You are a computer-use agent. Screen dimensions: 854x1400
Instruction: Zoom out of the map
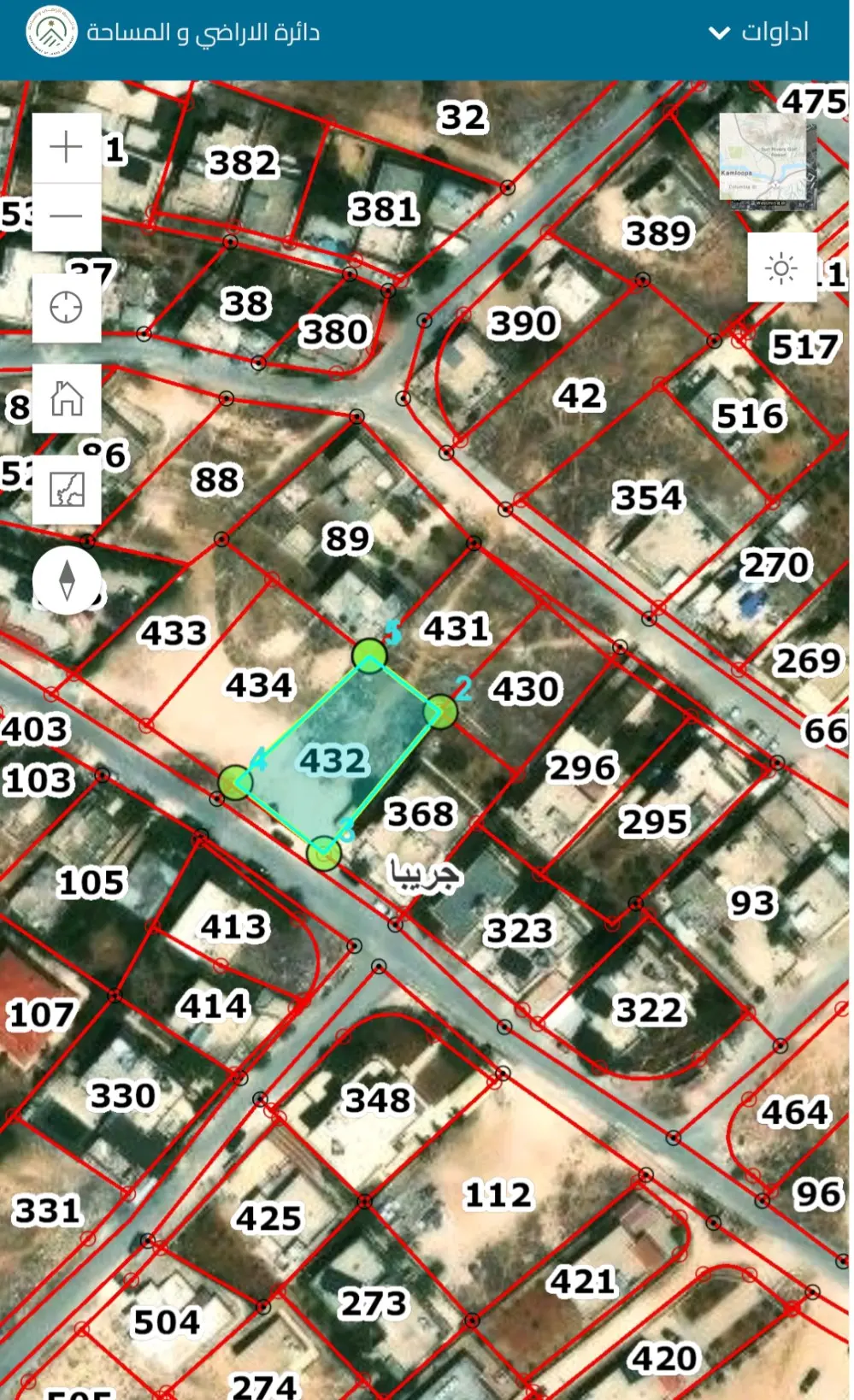66,216
